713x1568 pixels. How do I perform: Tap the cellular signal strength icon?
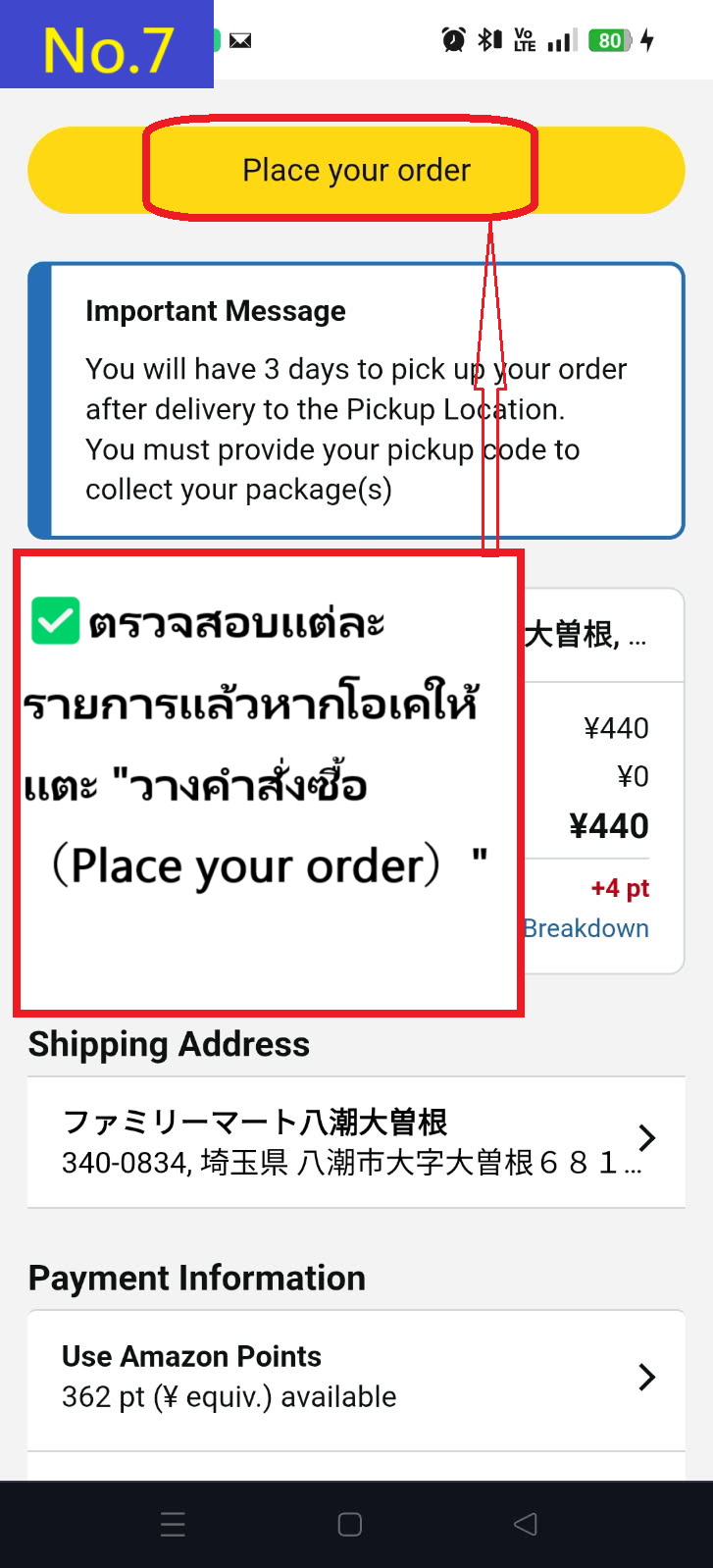(561, 40)
